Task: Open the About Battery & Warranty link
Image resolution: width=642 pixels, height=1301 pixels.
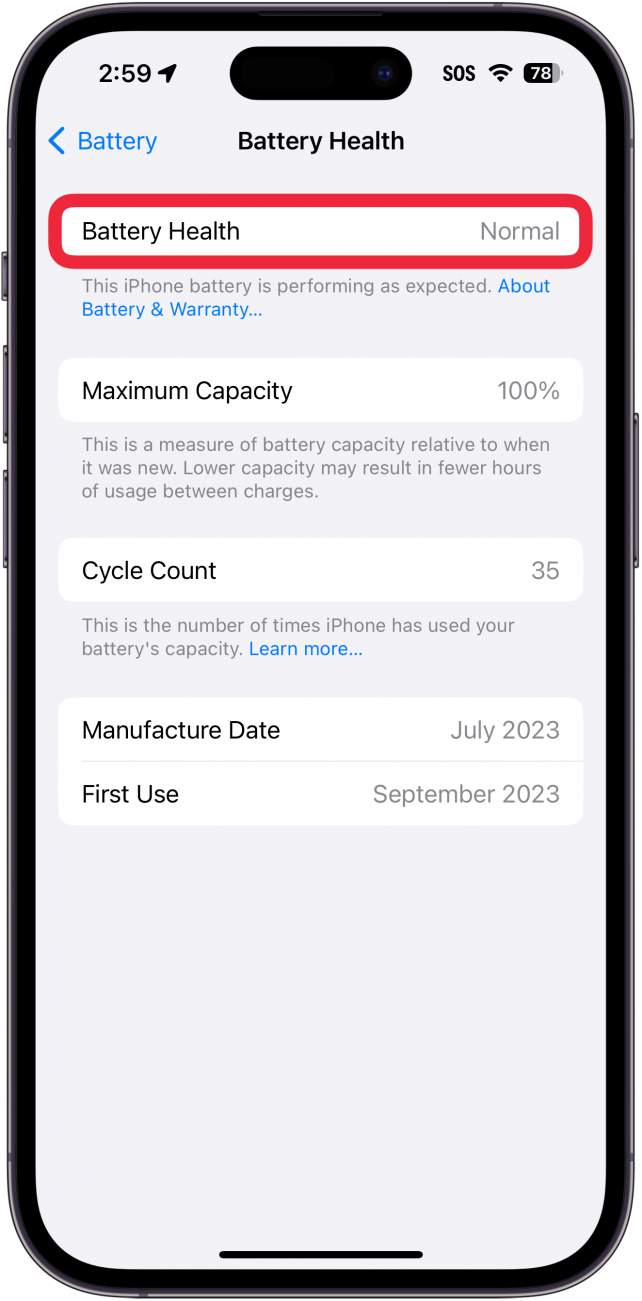Action: 171,310
